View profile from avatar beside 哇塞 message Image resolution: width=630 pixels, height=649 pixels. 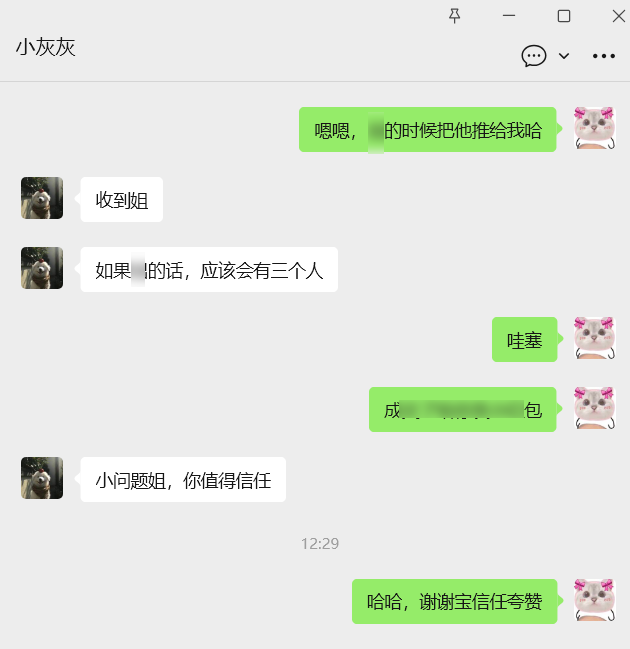tap(594, 338)
